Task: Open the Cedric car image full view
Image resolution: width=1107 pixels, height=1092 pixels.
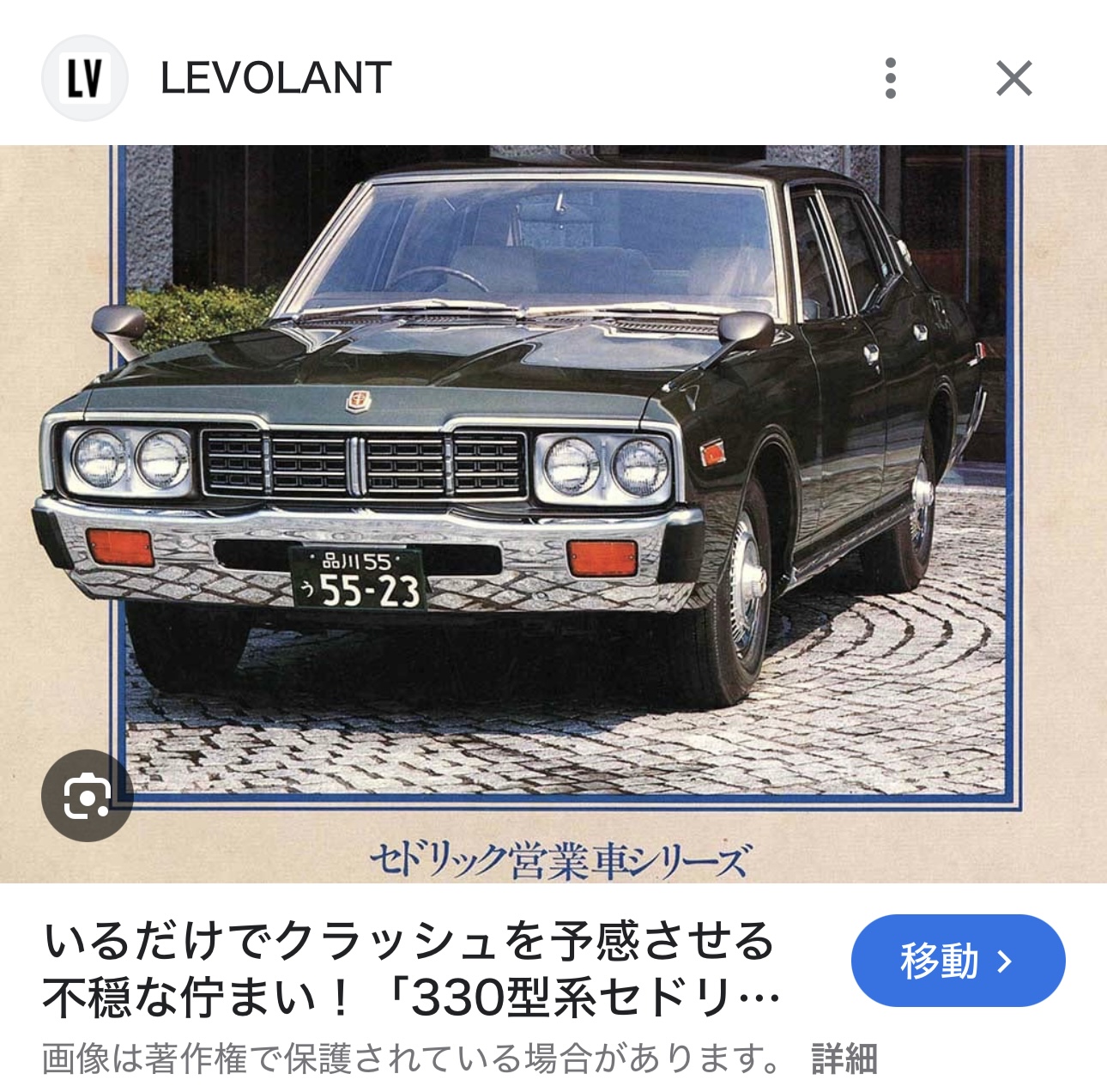Action: coord(553,481)
